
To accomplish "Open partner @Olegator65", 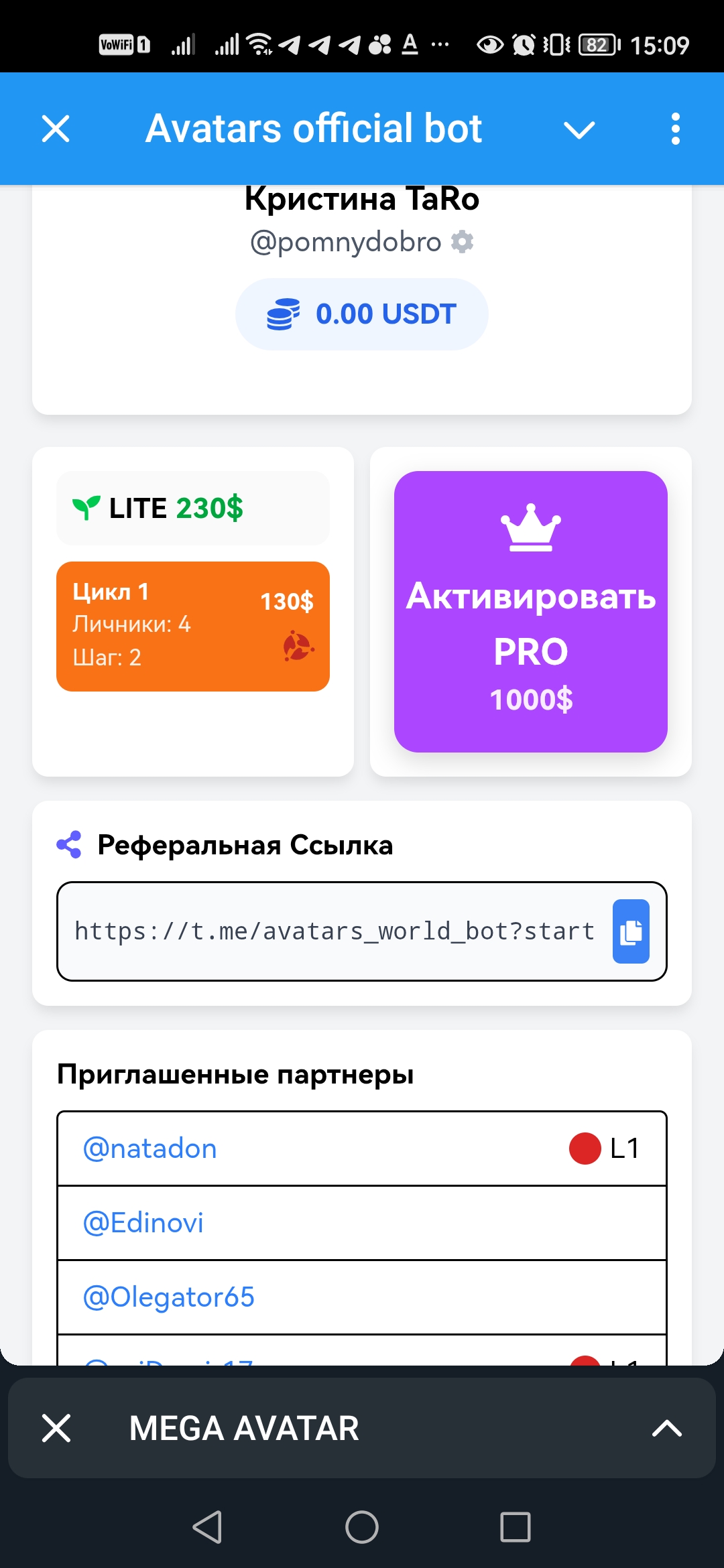I will (x=169, y=1297).
